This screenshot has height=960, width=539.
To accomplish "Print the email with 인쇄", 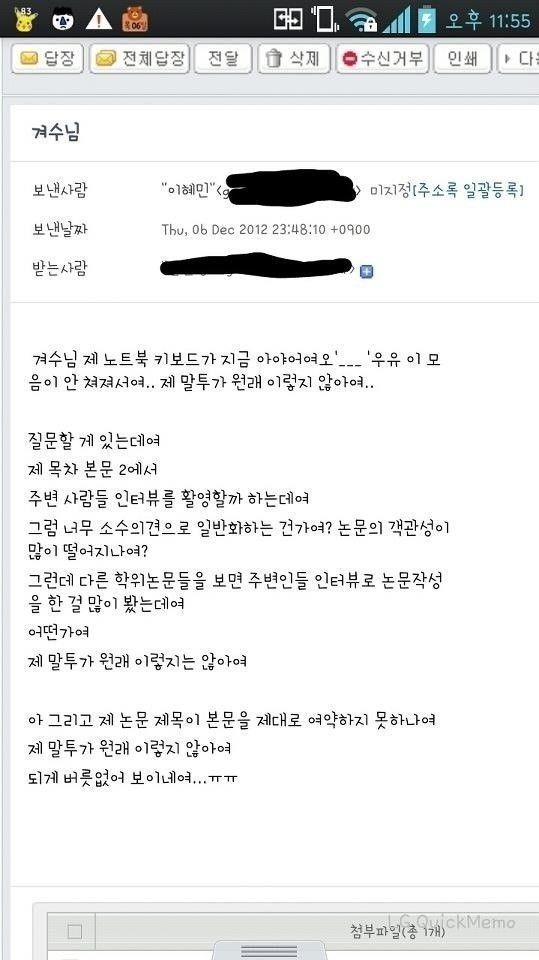I will (463, 59).
